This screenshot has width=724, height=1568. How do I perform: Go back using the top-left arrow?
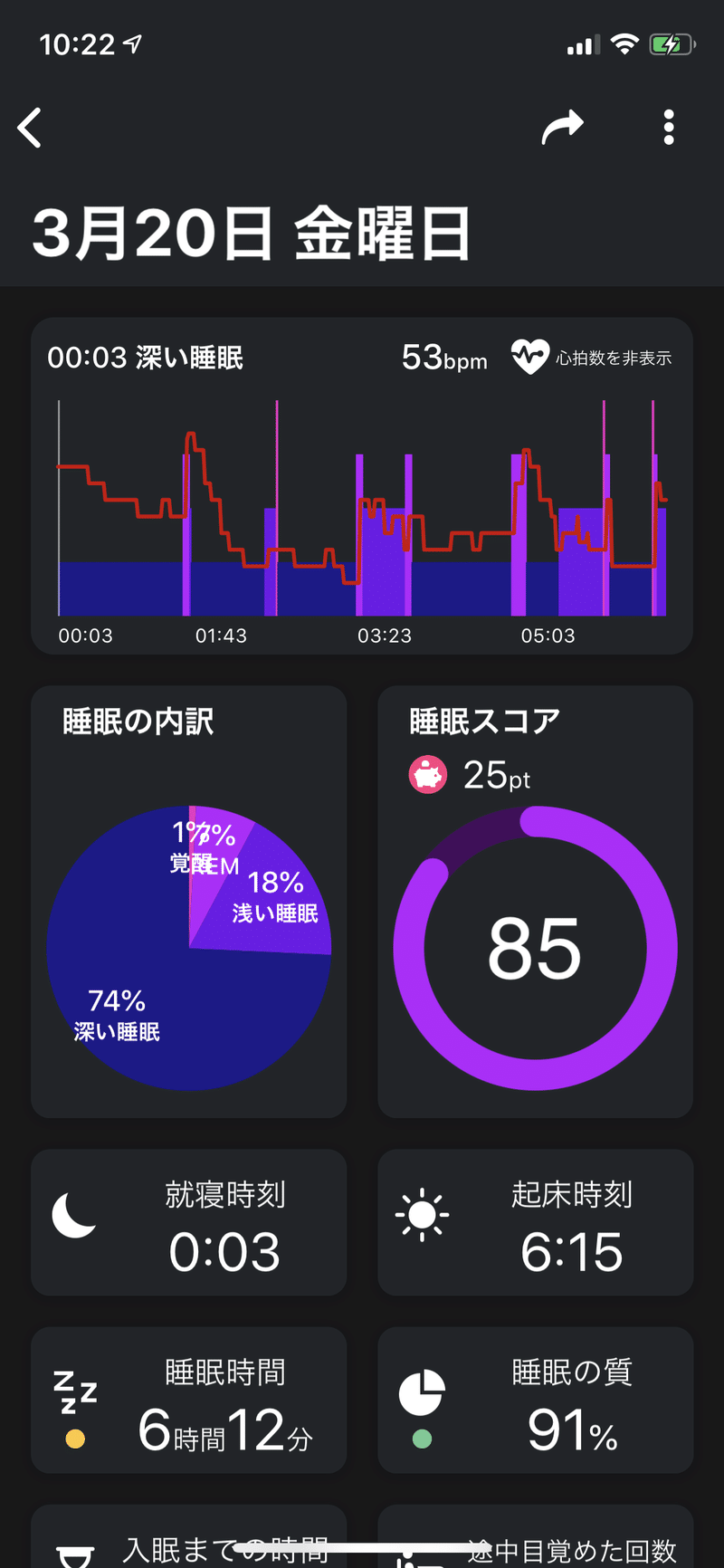(x=30, y=128)
